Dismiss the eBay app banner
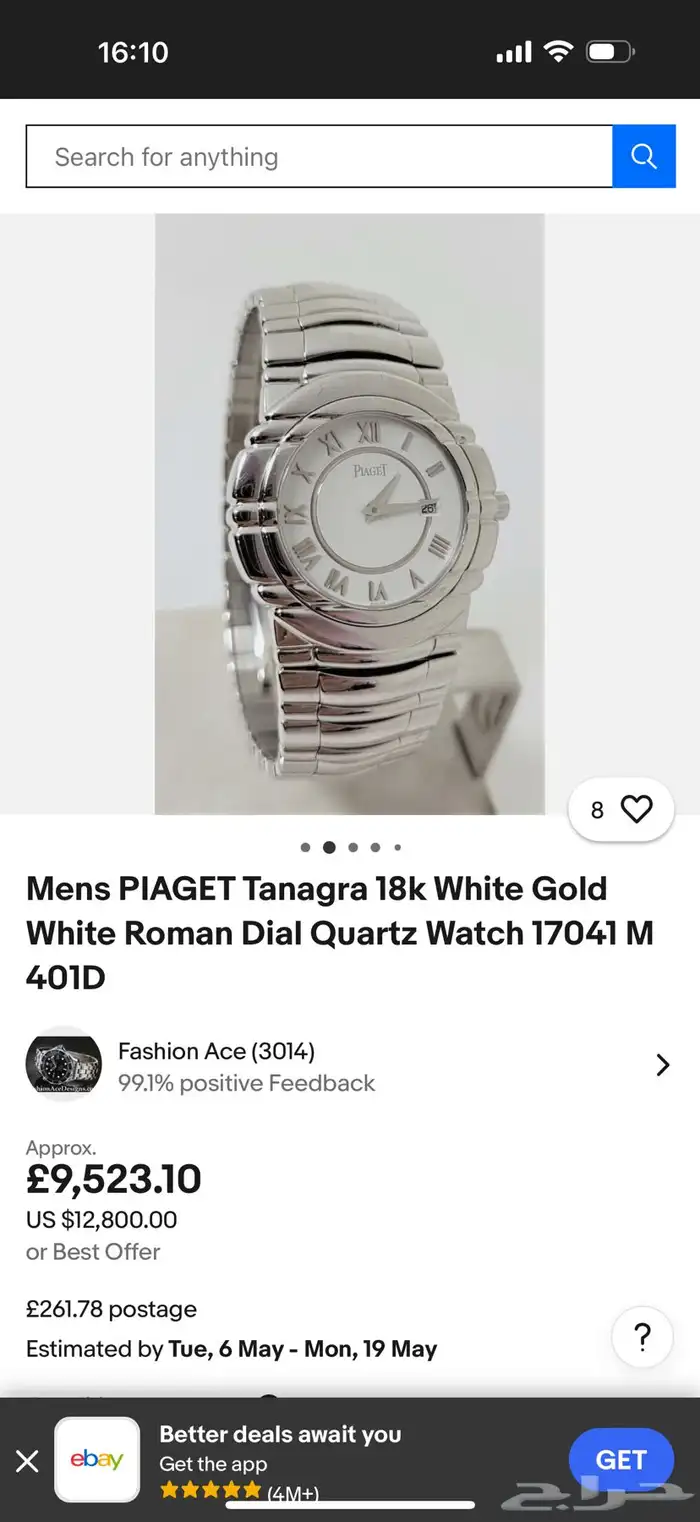This screenshot has height=1522, width=700. [28, 1461]
